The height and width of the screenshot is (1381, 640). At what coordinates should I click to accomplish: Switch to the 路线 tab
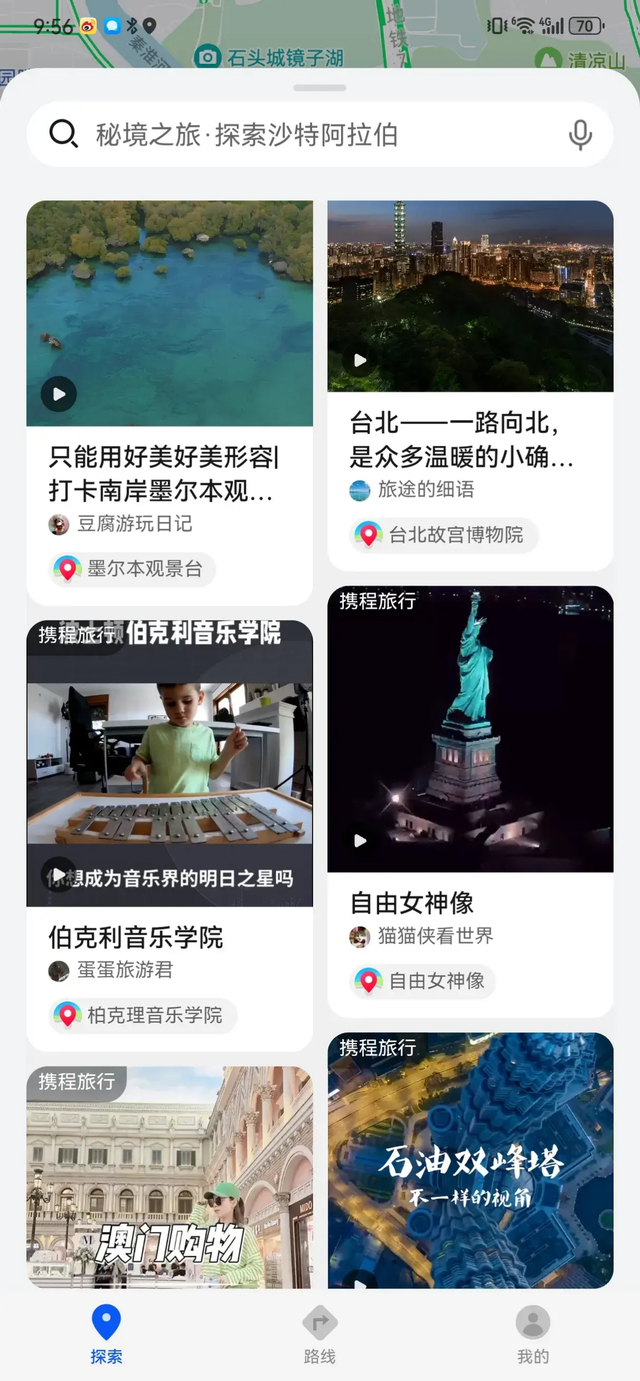pos(320,1334)
